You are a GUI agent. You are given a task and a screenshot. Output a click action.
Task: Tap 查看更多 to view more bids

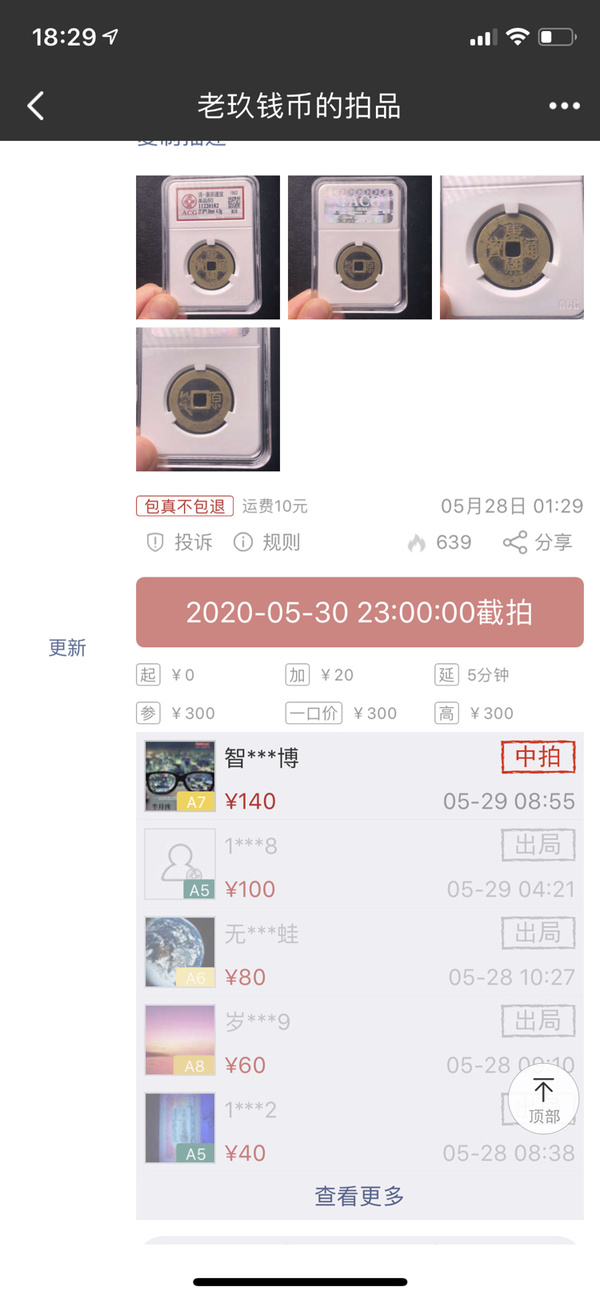click(x=359, y=1195)
